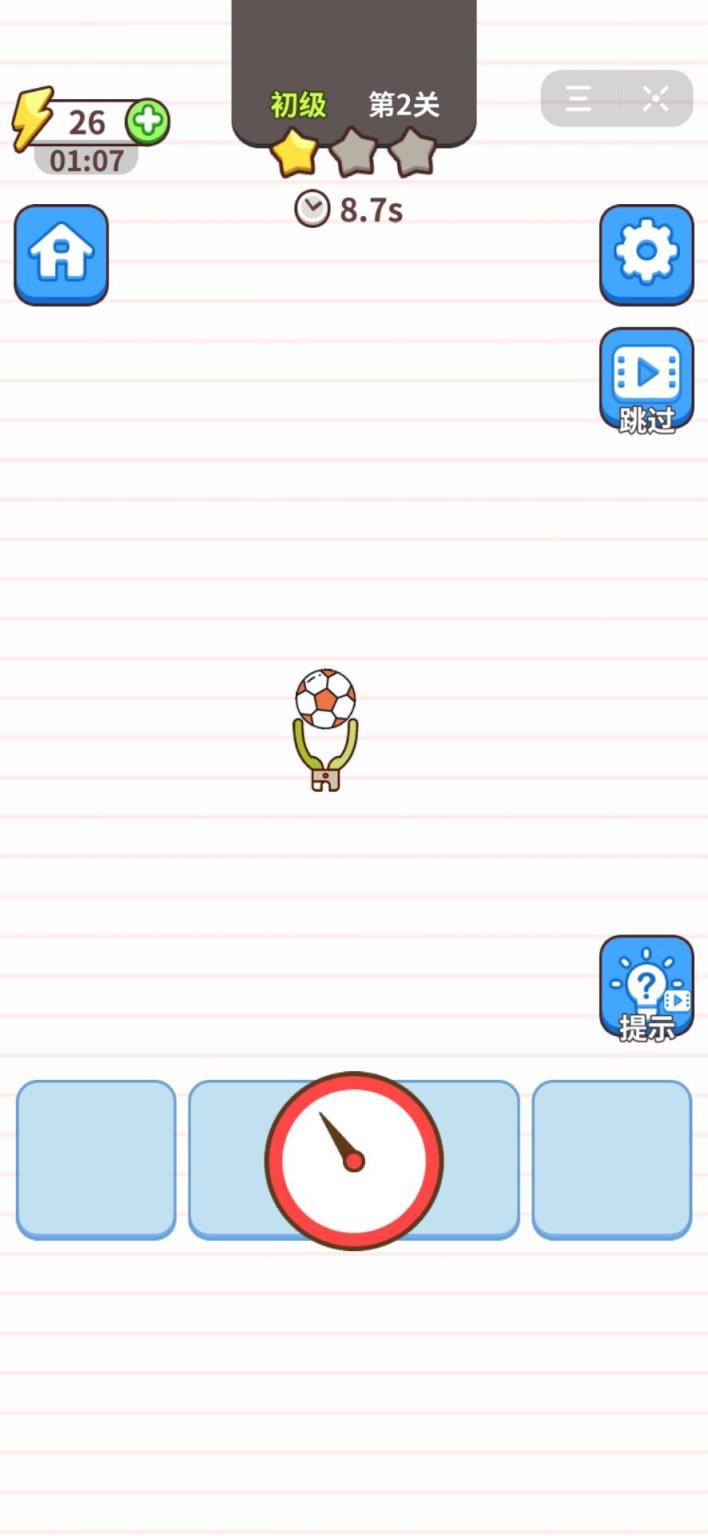This screenshot has height=1536, width=708.
Task: Add energy with the green plus
Action: click(x=147, y=122)
